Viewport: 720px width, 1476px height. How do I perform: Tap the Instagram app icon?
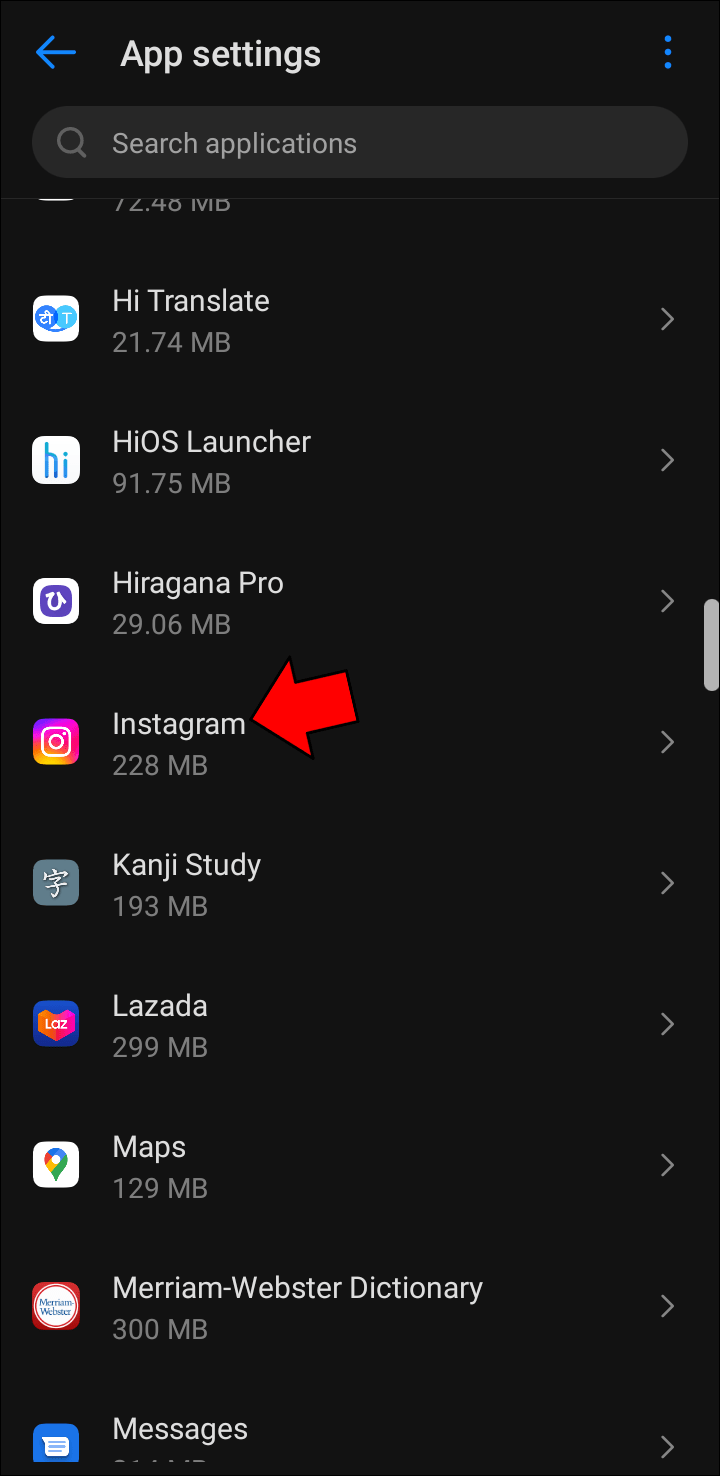click(x=56, y=741)
